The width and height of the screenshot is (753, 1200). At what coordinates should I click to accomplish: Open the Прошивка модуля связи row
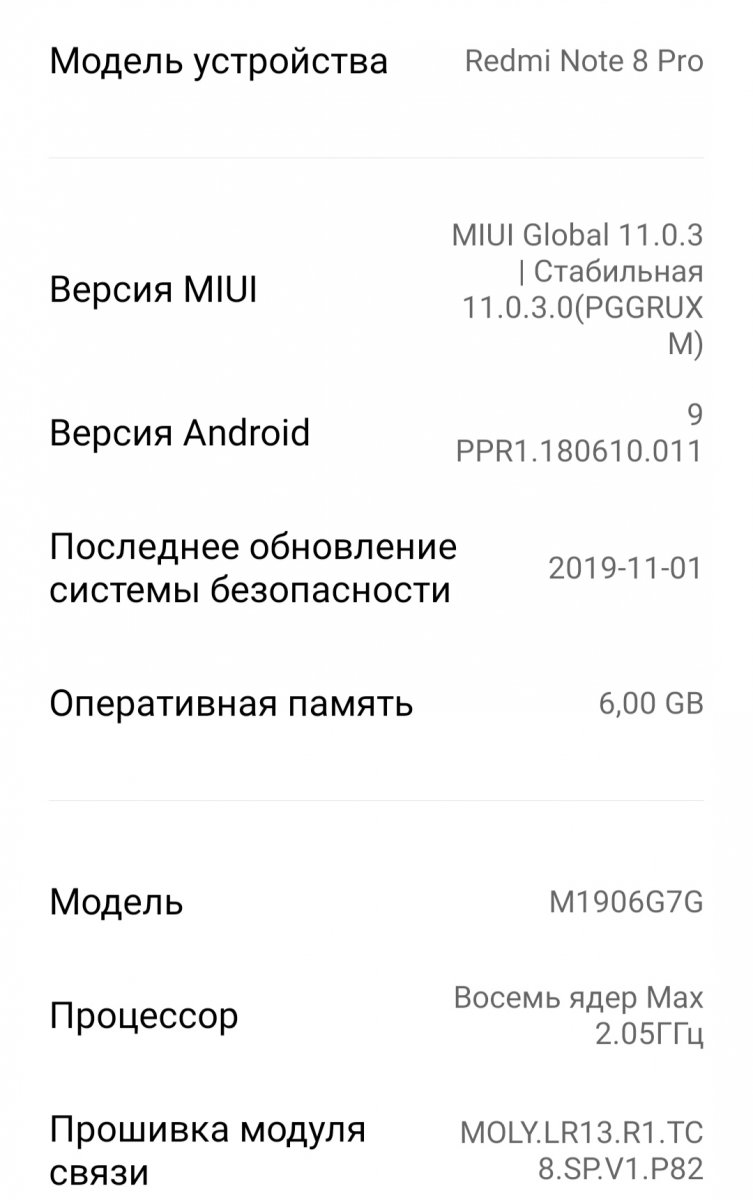click(x=376, y=1151)
